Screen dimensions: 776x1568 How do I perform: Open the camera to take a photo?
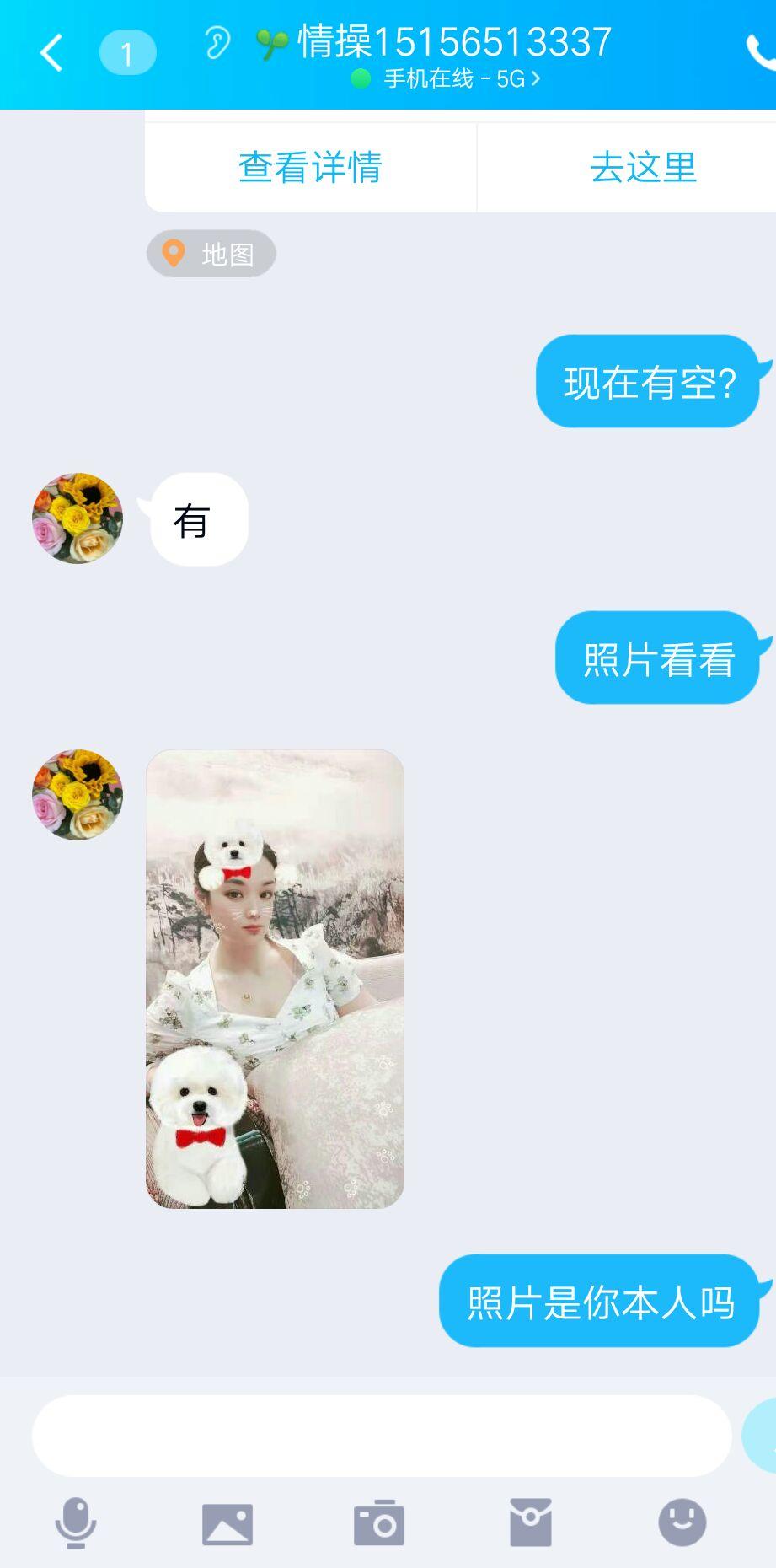pos(379,1523)
